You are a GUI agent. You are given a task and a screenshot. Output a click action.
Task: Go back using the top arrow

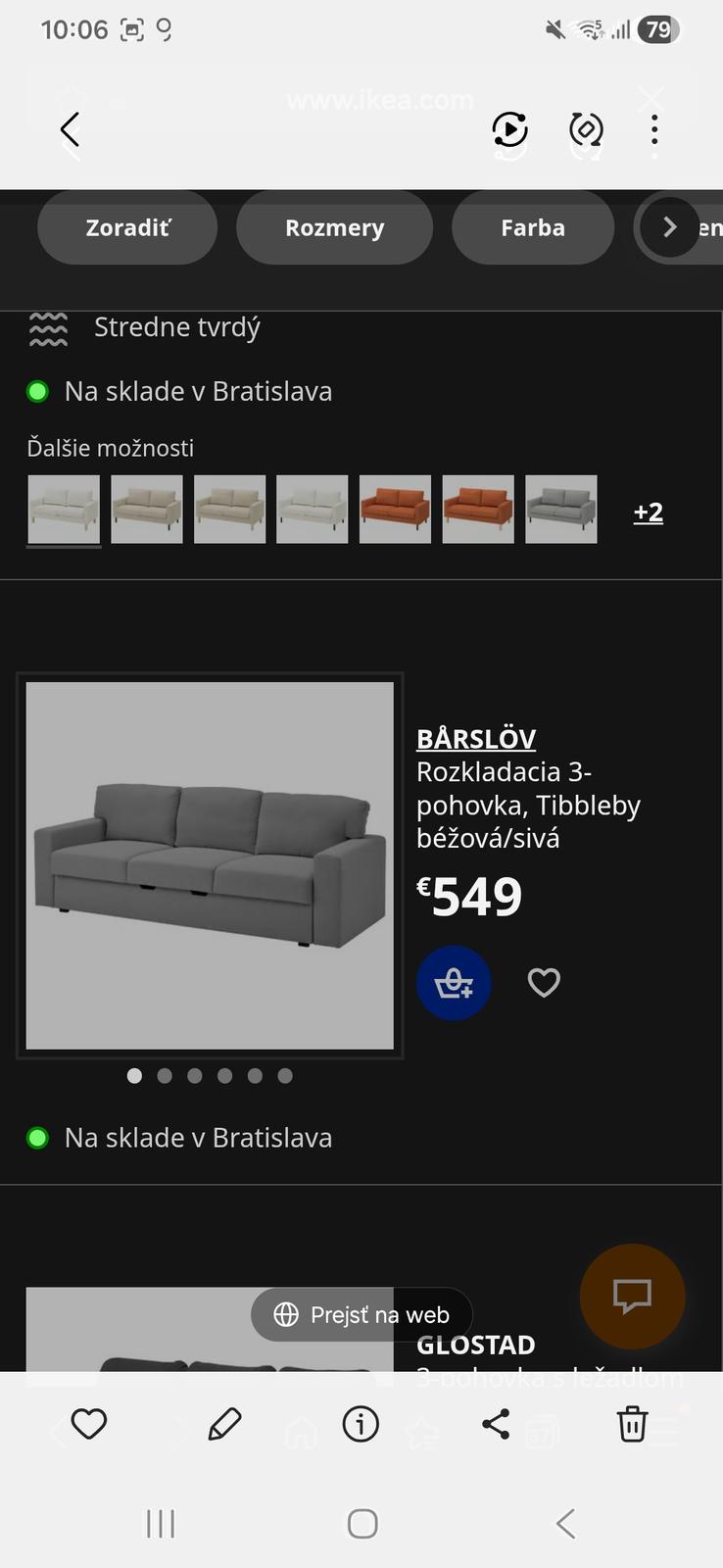tap(70, 130)
